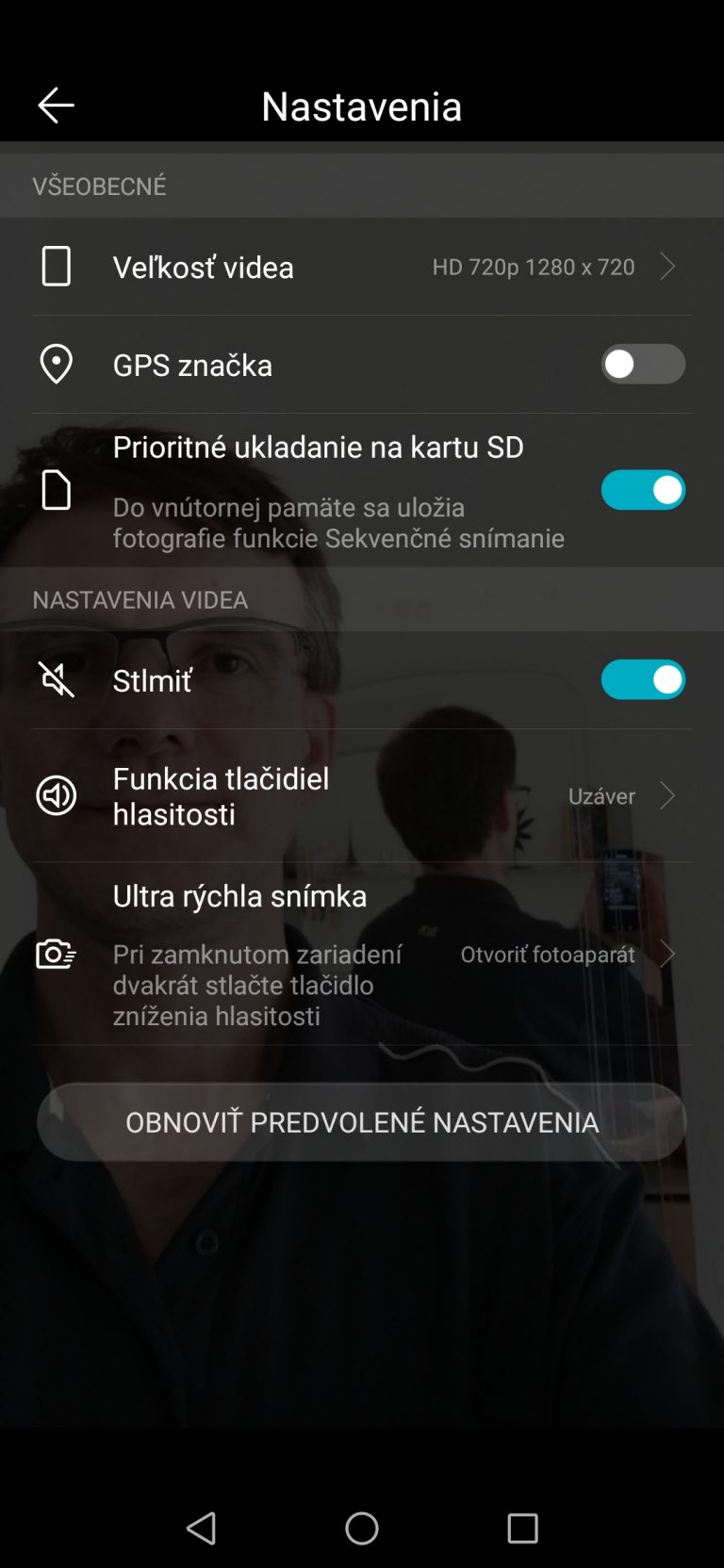
Task: Open the Veľkosť videa setting
Action: click(x=362, y=267)
